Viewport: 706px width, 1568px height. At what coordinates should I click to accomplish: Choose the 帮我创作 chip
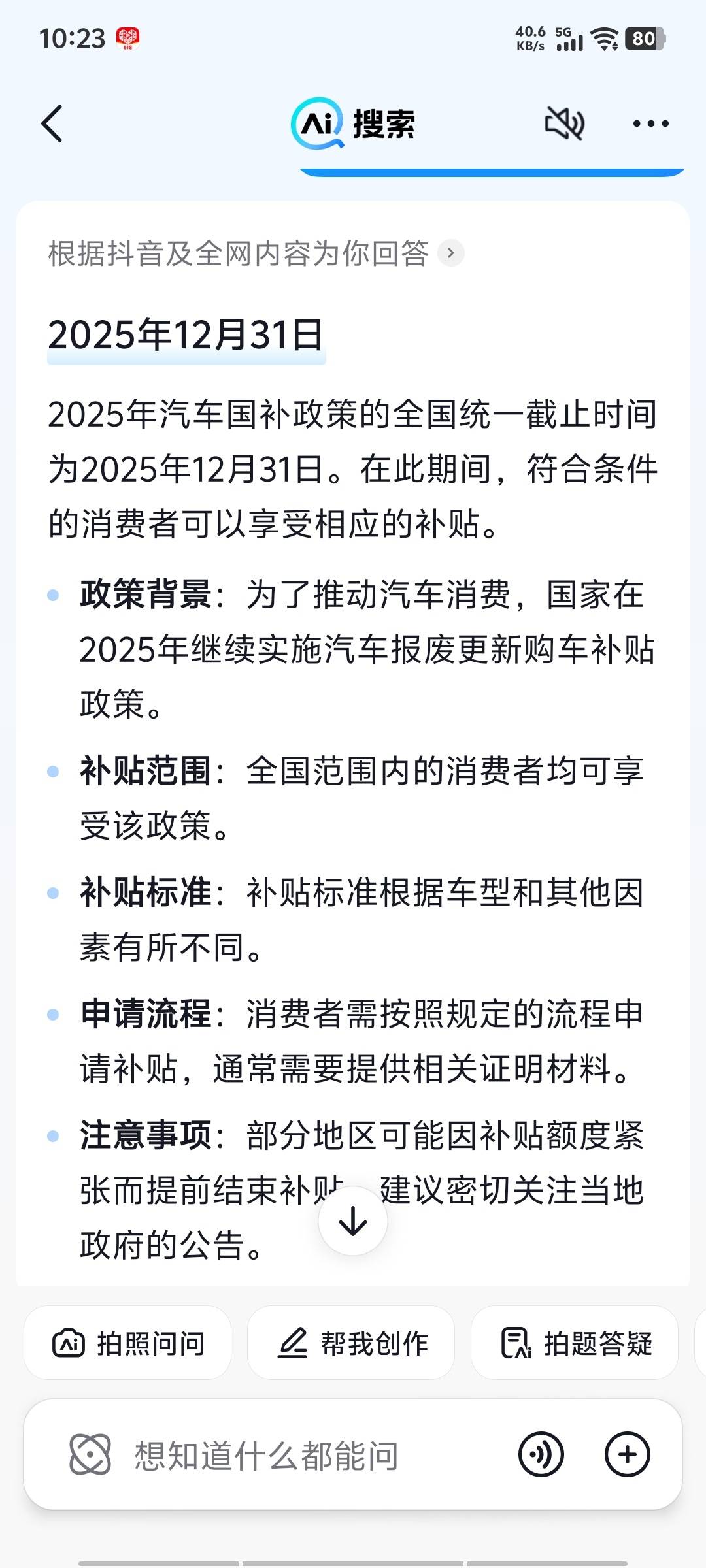[x=351, y=1343]
